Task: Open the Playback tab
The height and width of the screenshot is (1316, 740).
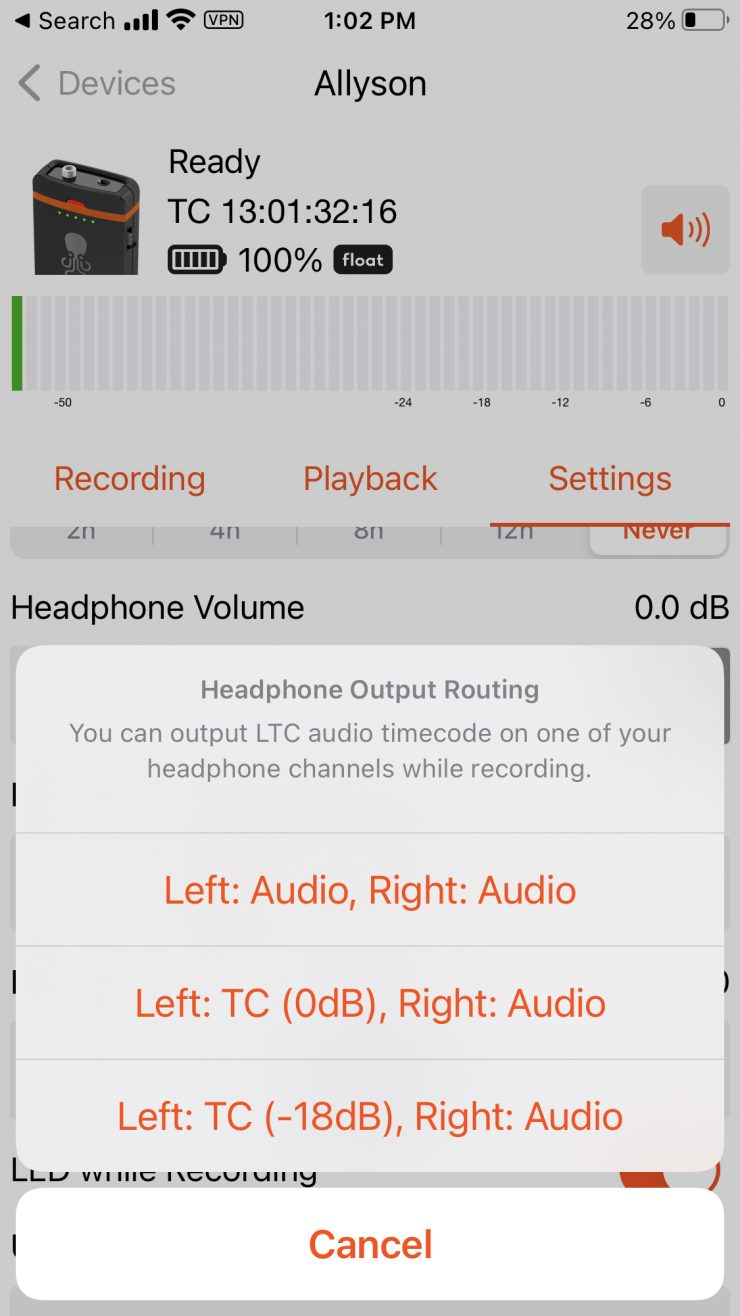Action: point(370,479)
